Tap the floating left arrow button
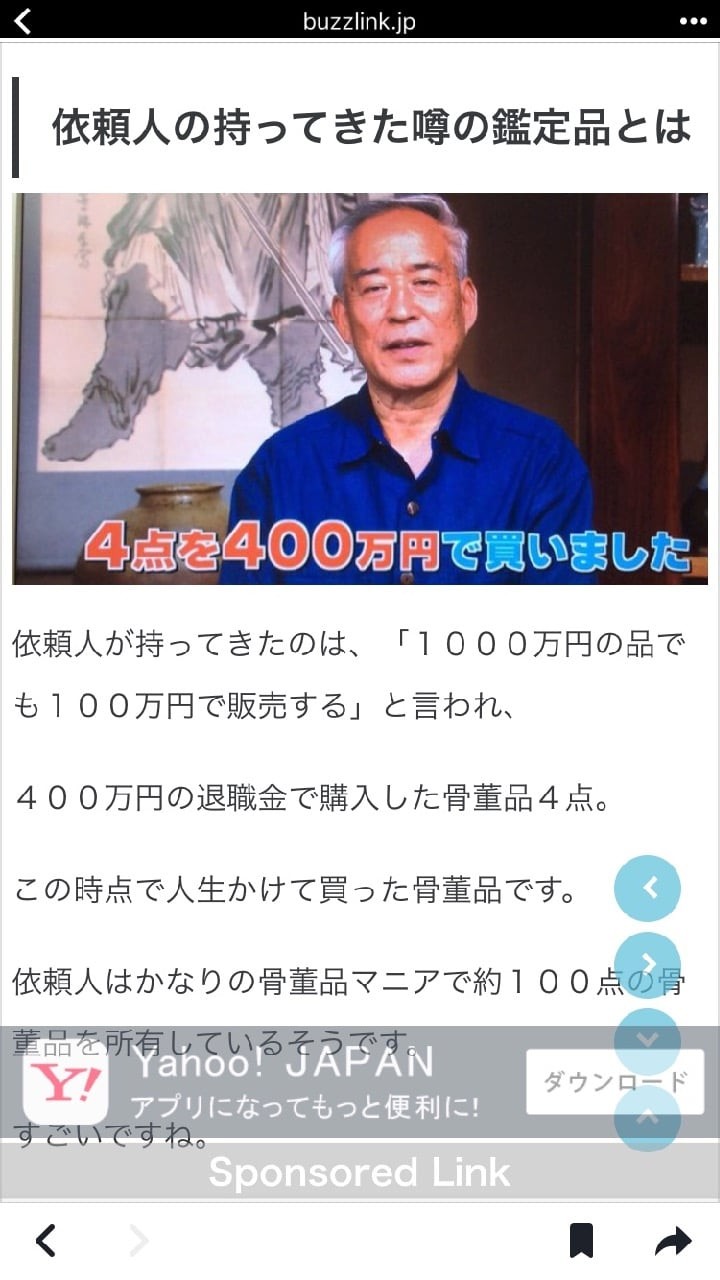Screen dimensions: 720x1280 coord(647,887)
